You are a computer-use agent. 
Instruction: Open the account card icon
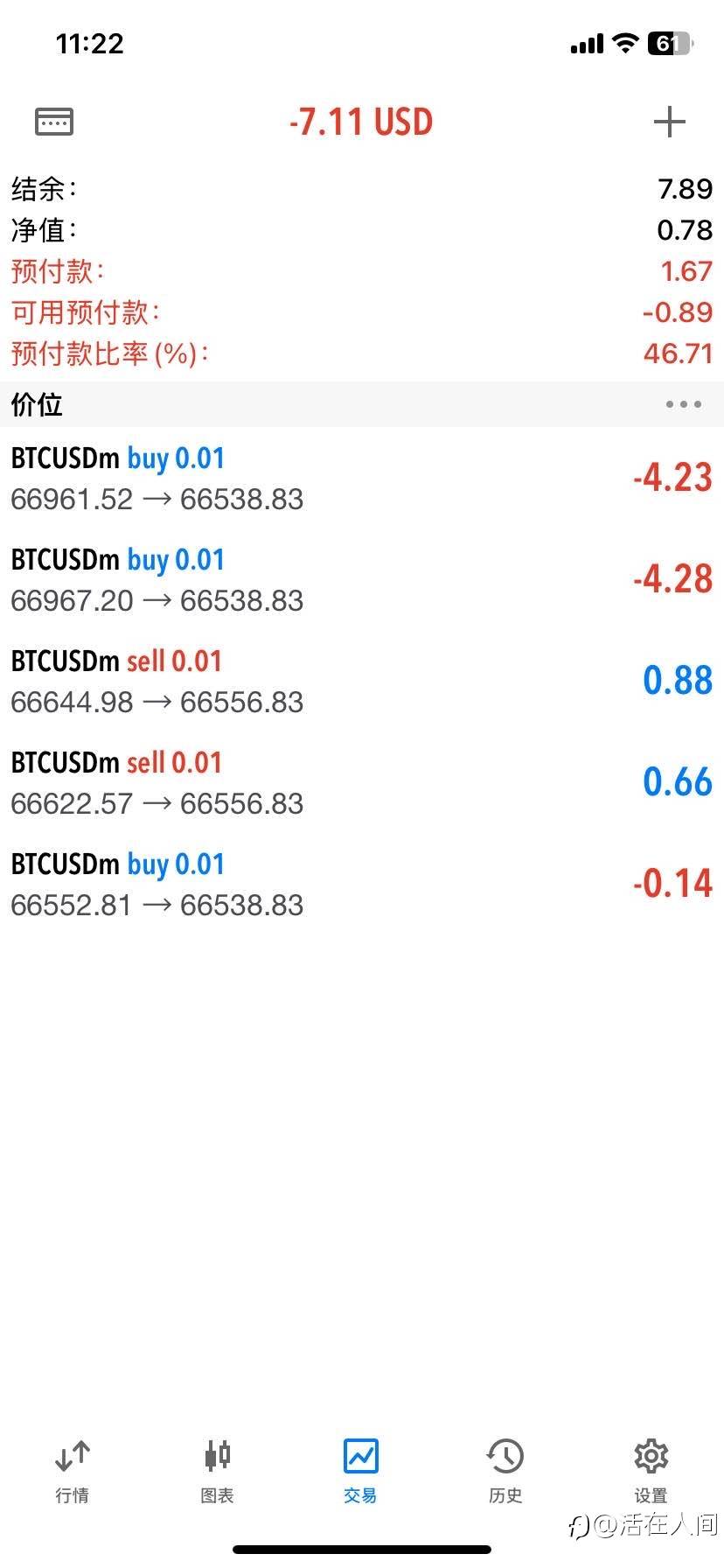coord(54,122)
